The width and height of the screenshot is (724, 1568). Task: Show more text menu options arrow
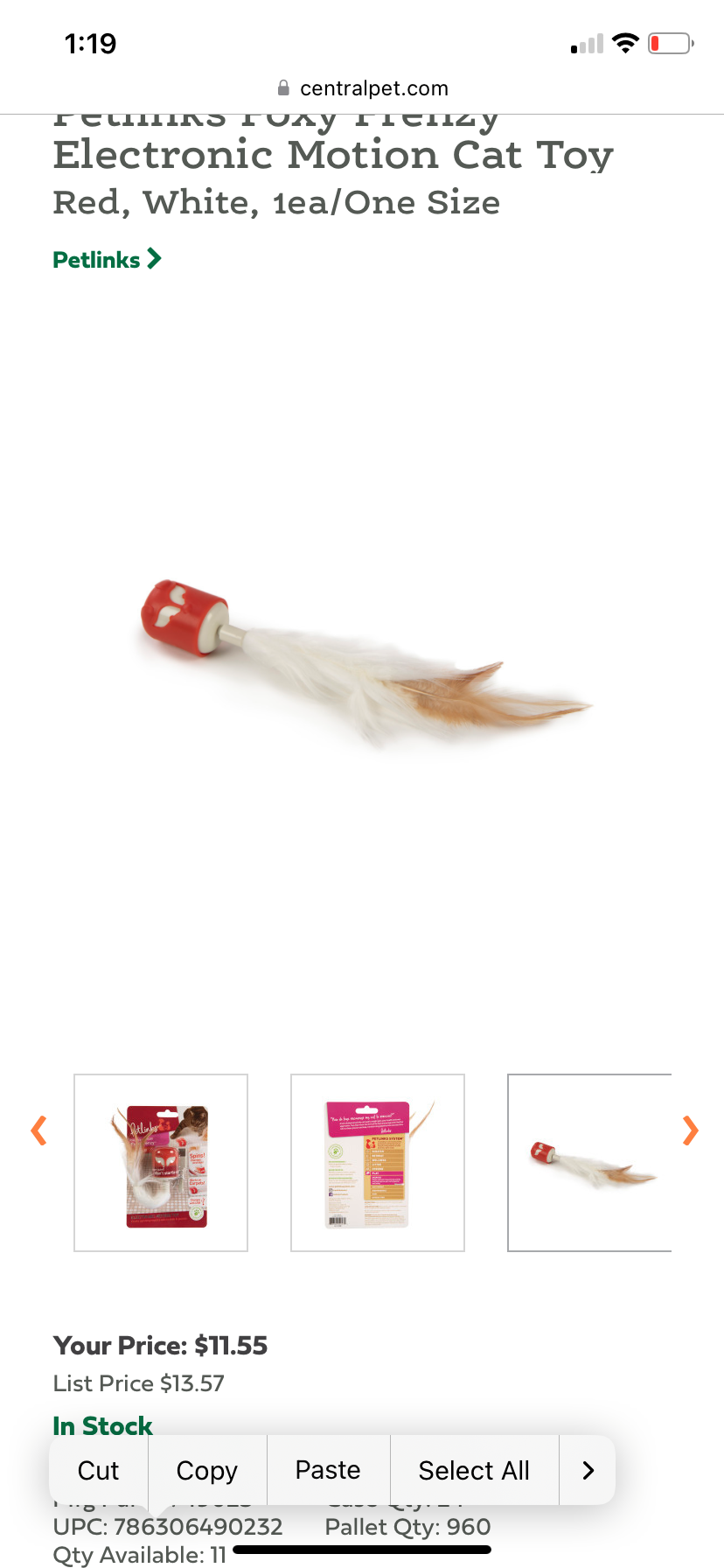[588, 1471]
